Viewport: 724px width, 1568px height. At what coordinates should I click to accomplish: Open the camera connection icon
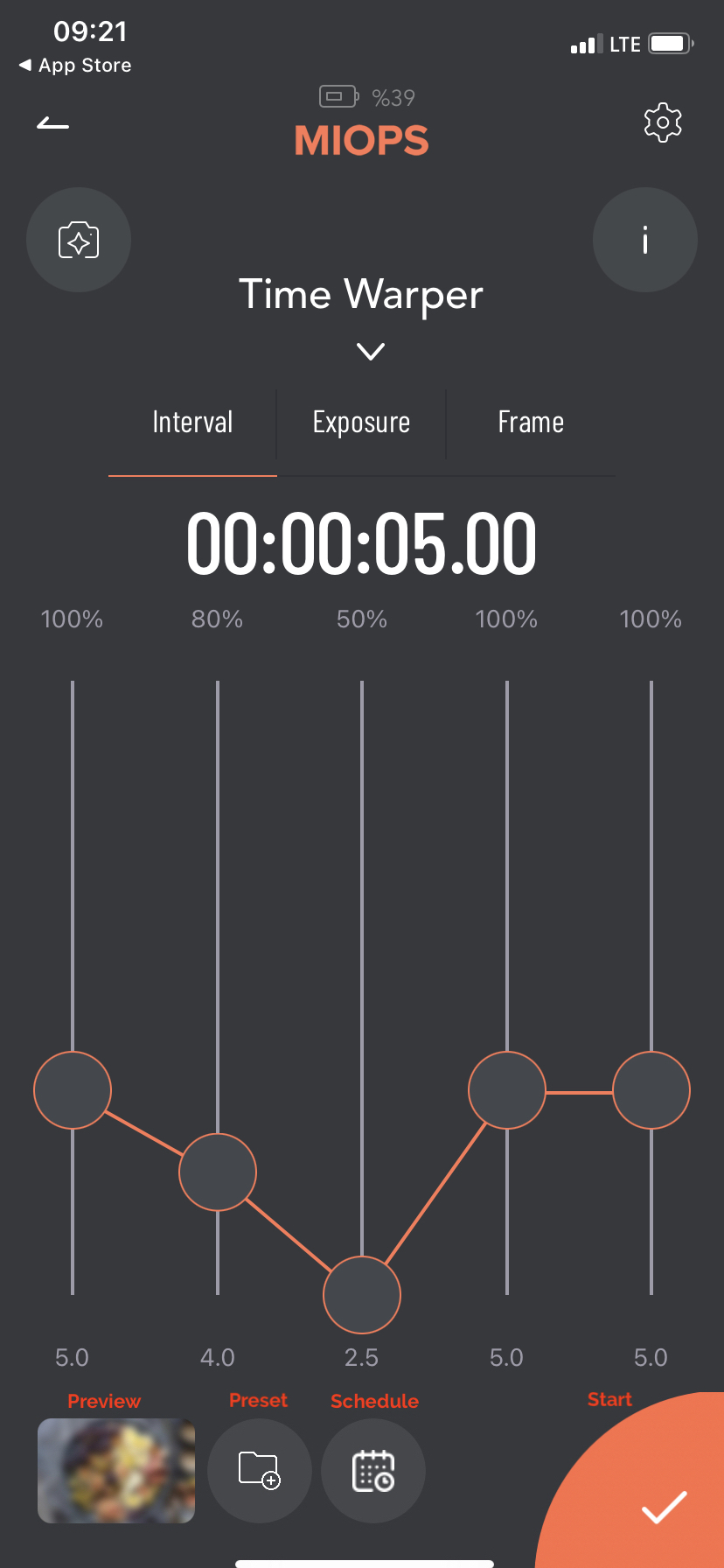tap(79, 240)
